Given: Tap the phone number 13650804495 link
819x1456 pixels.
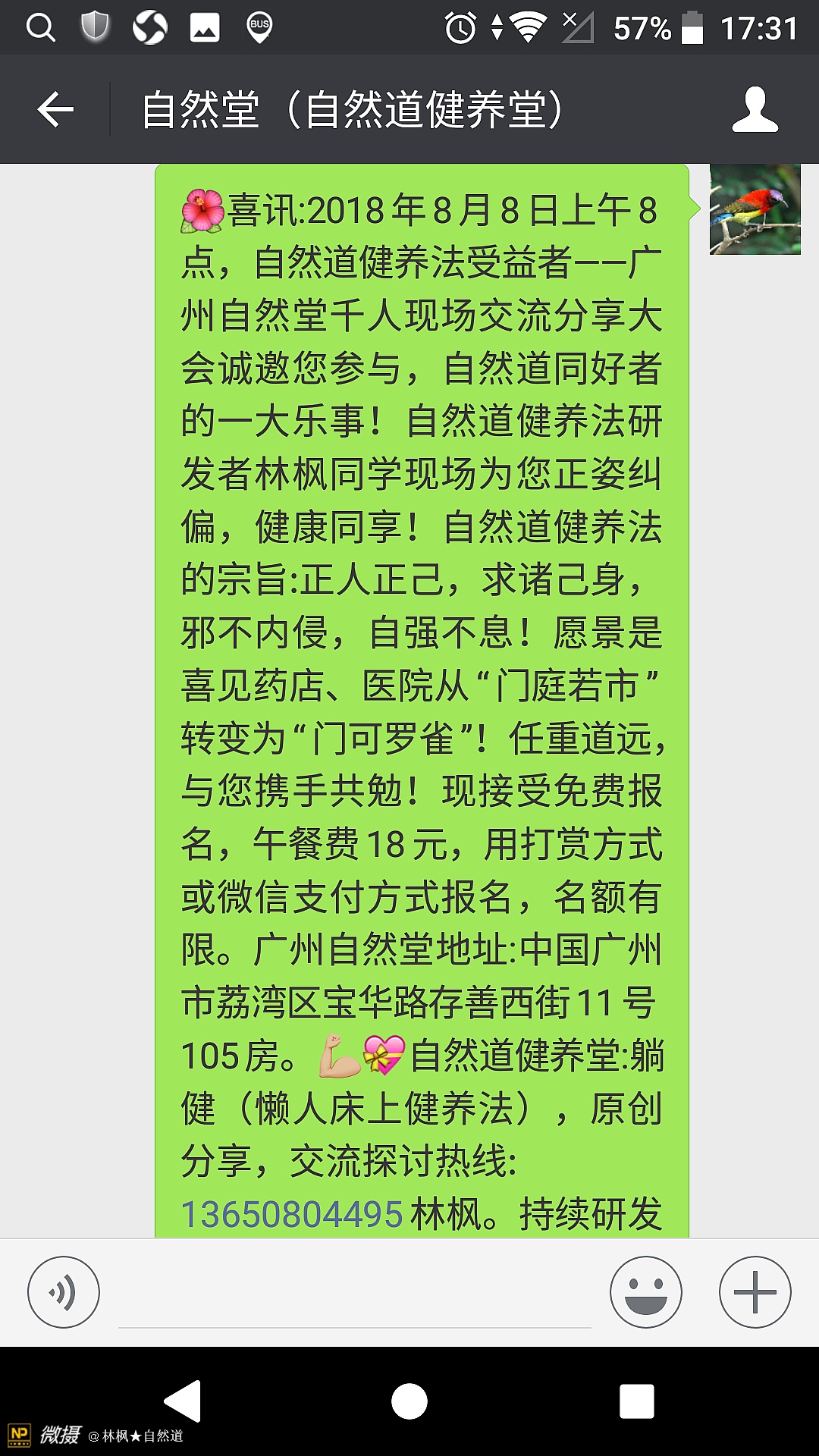Looking at the screenshot, I should click(292, 1215).
